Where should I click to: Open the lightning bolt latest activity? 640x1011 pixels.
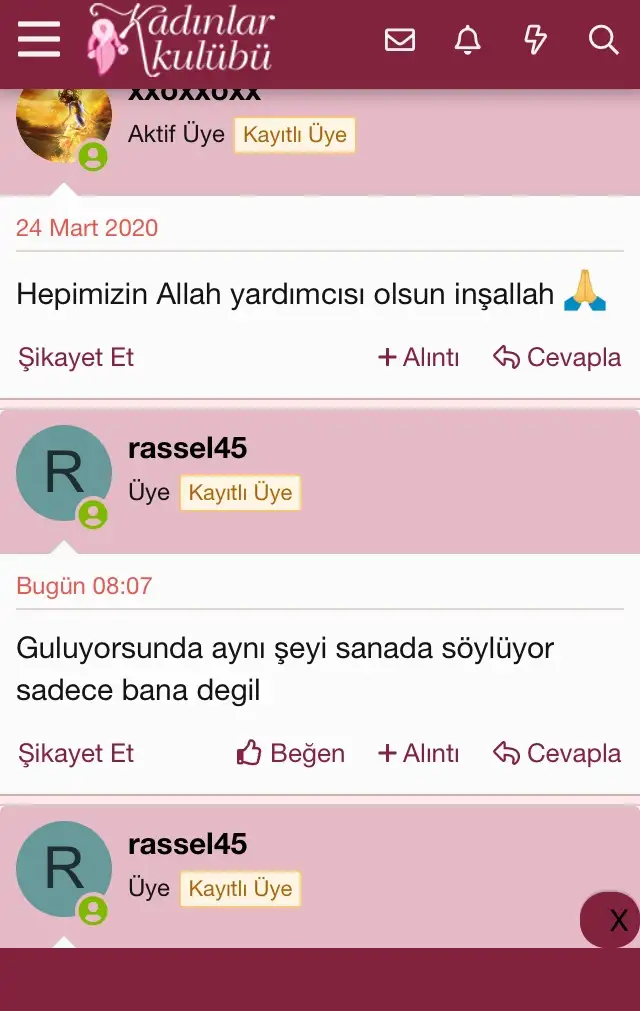tap(536, 40)
